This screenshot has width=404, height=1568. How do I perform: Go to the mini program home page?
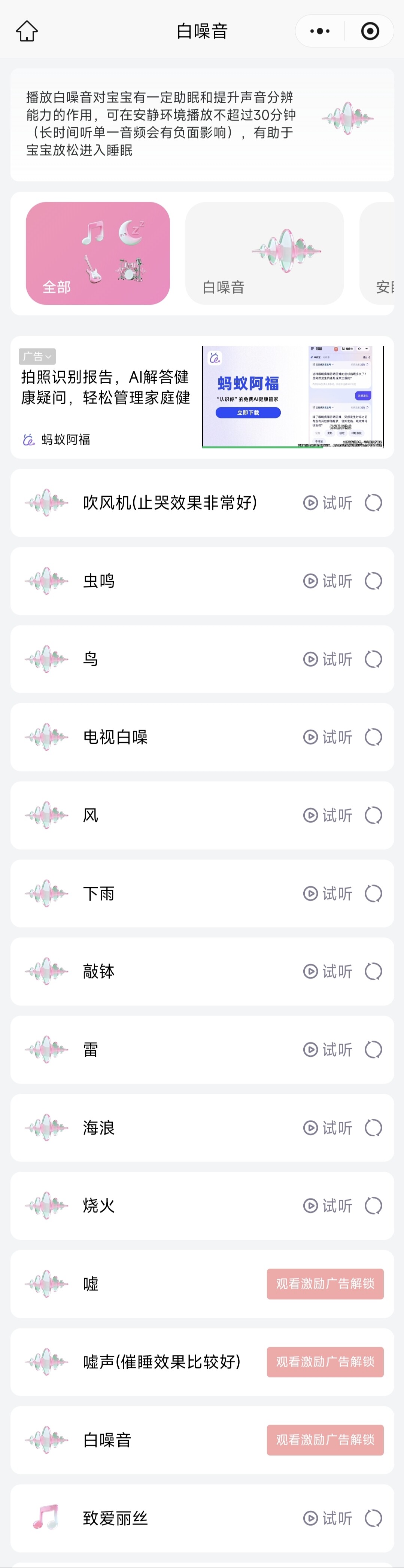pos(27,31)
